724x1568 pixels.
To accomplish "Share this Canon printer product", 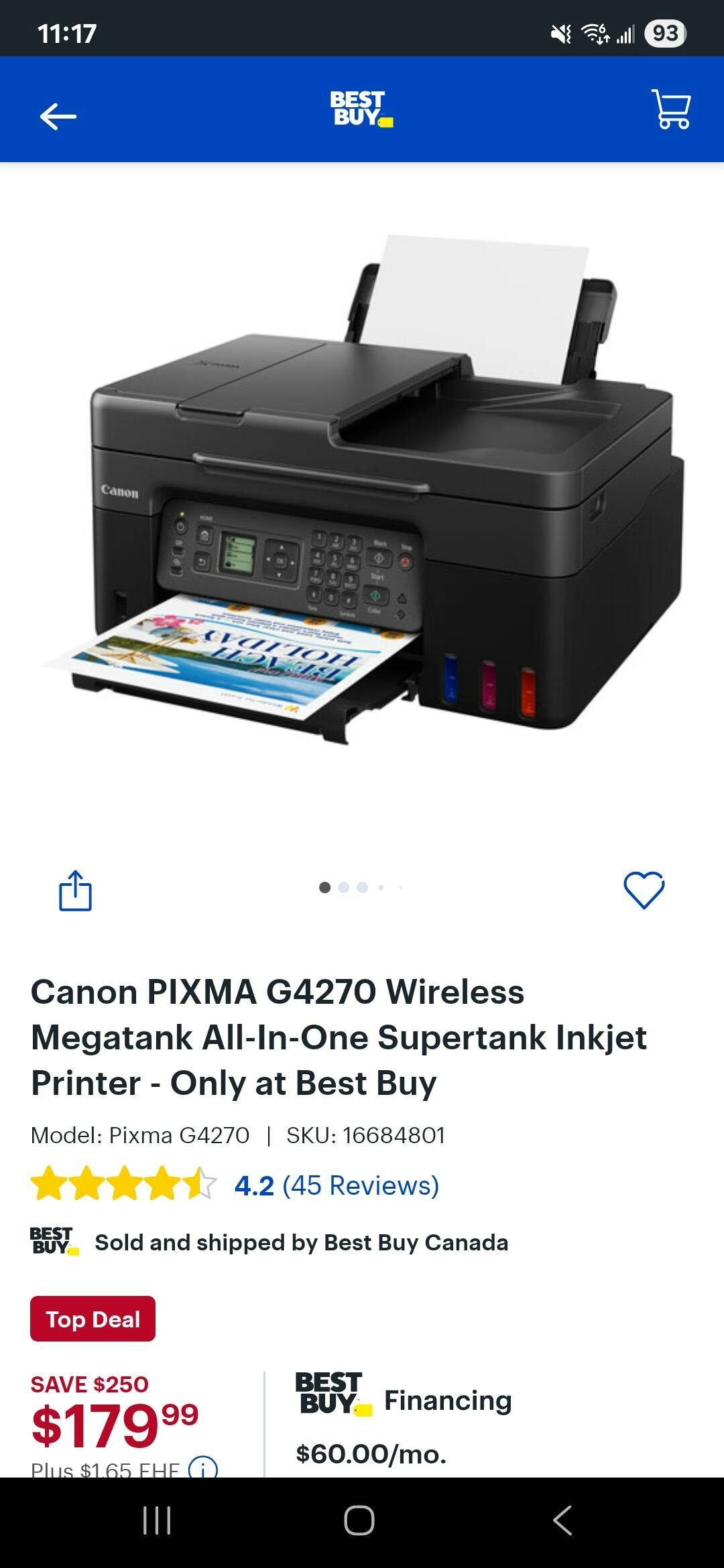I will [x=75, y=891].
